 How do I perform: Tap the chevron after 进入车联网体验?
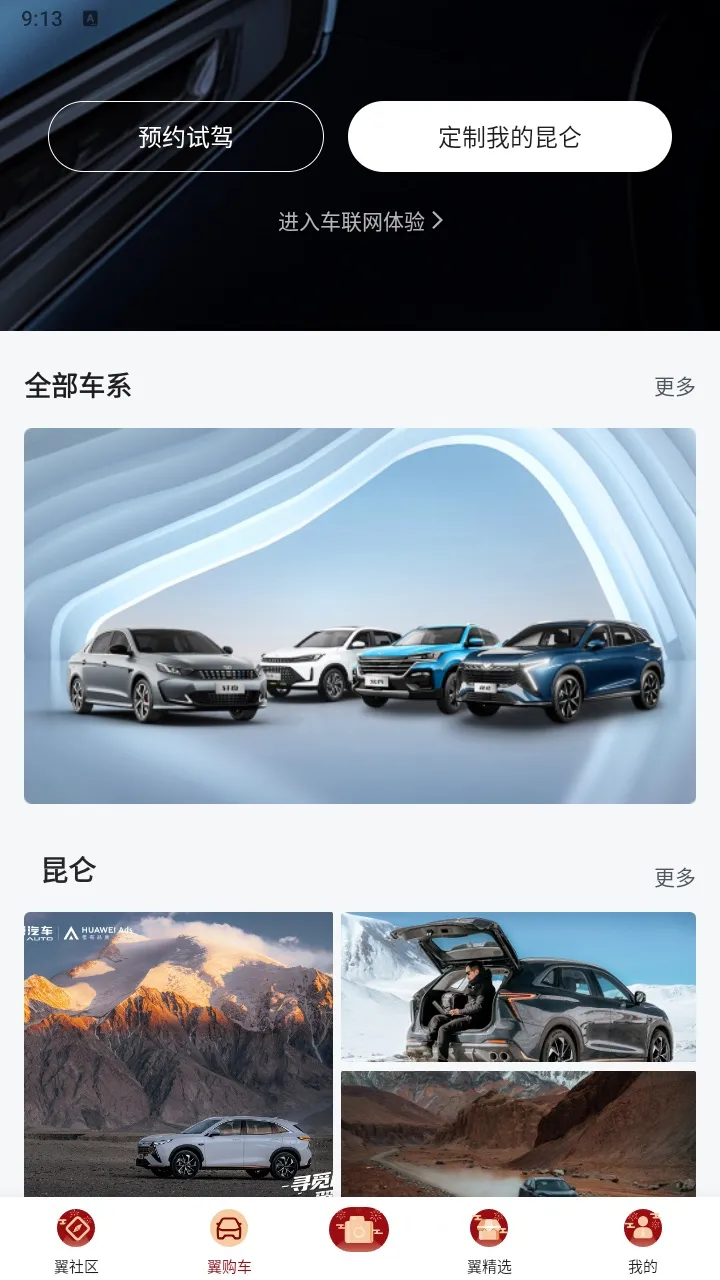[x=437, y=222]
